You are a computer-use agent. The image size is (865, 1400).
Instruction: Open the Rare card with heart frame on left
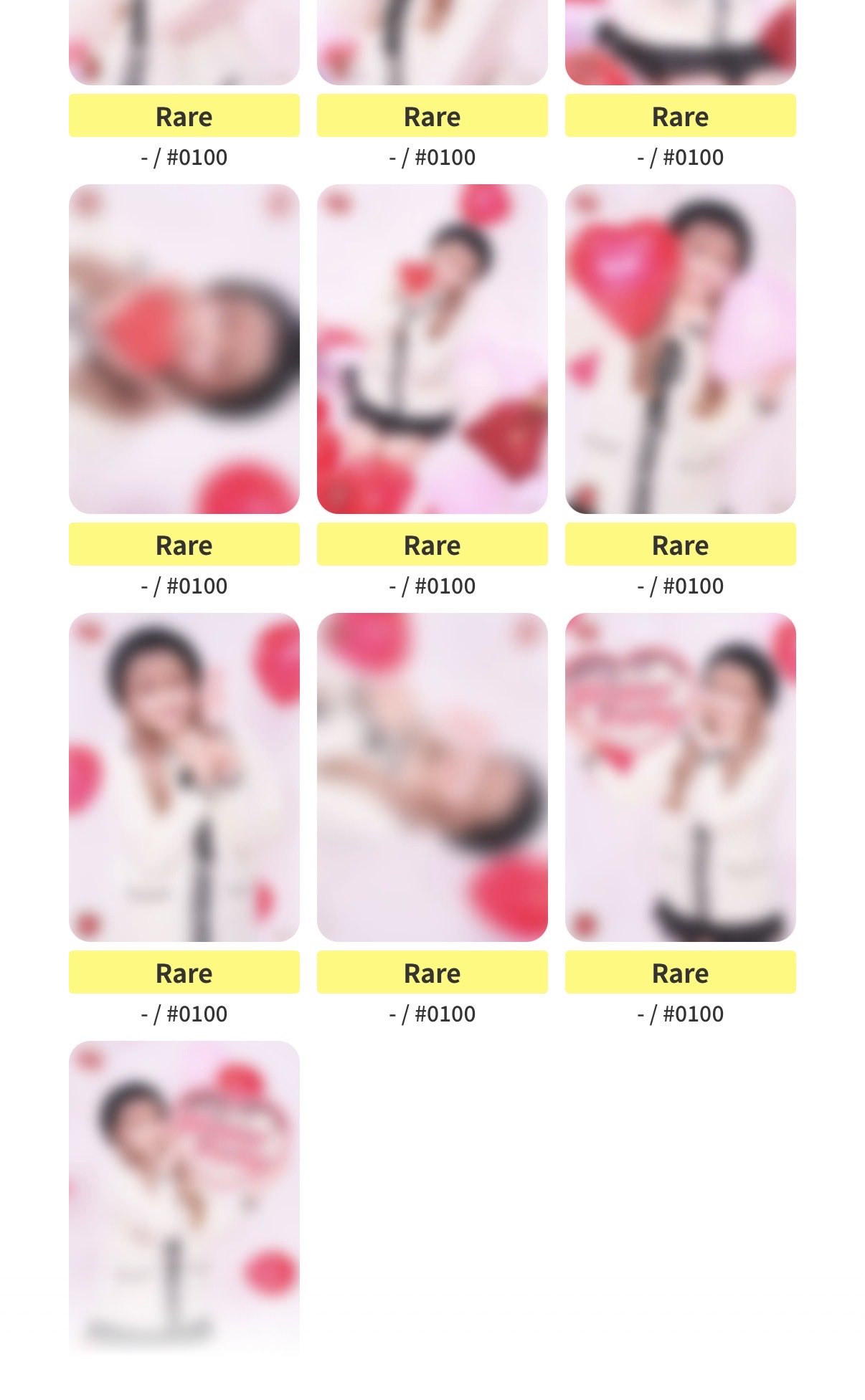coord(680,777)
